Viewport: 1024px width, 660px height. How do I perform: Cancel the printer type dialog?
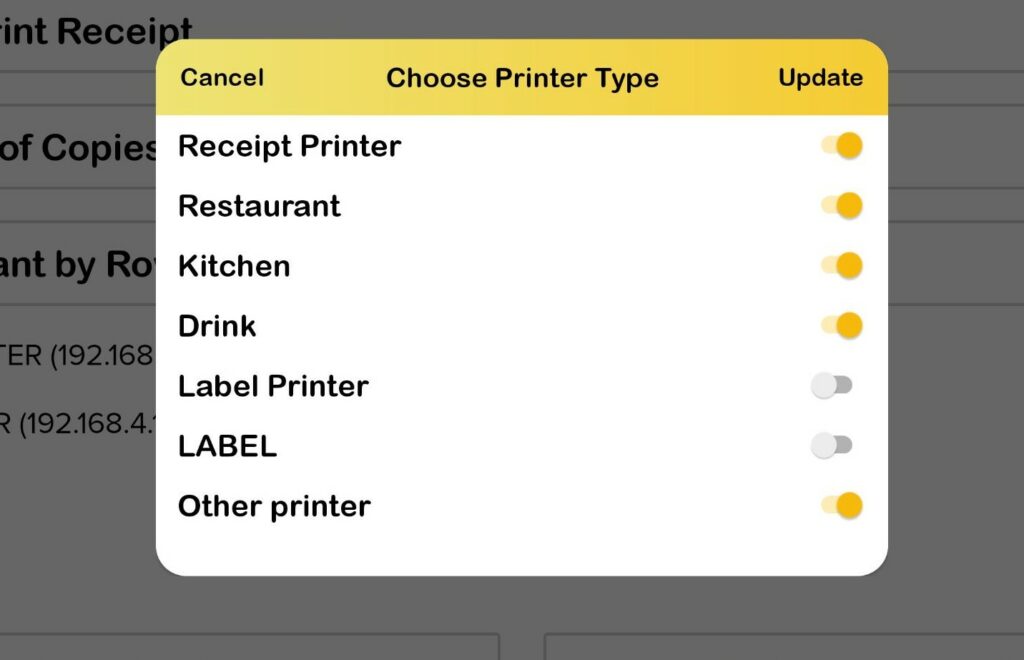[x=222, y=78]
